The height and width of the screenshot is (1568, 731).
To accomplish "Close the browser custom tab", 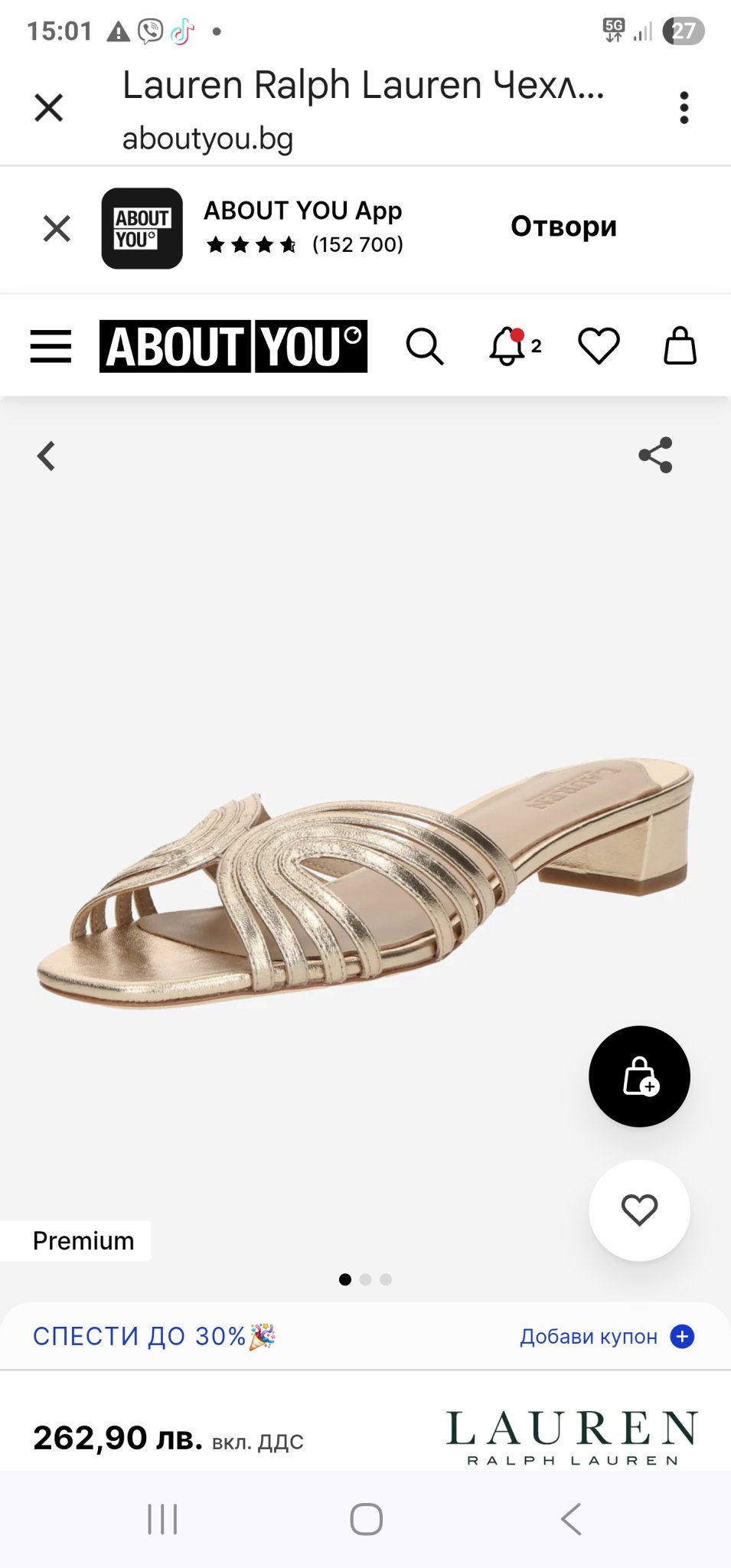I will (x=48, y=108).
